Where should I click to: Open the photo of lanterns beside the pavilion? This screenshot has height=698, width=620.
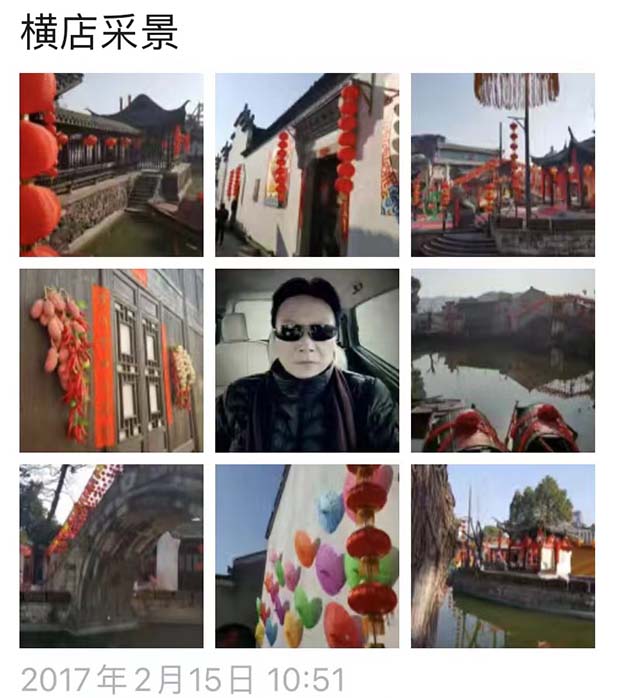point(111,165)
